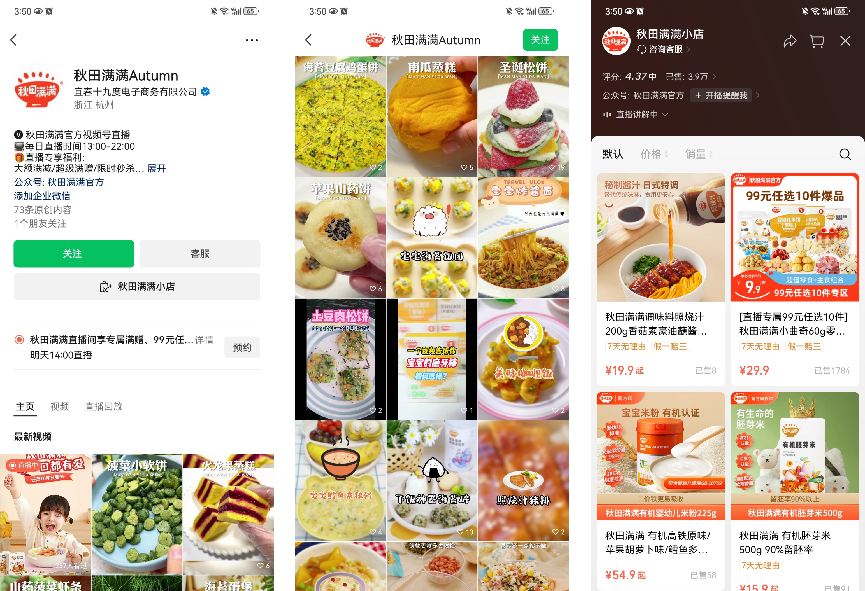Share the shop via arrow icon
865x591 pixels.
pyautogui.click(x=790, y=41)
